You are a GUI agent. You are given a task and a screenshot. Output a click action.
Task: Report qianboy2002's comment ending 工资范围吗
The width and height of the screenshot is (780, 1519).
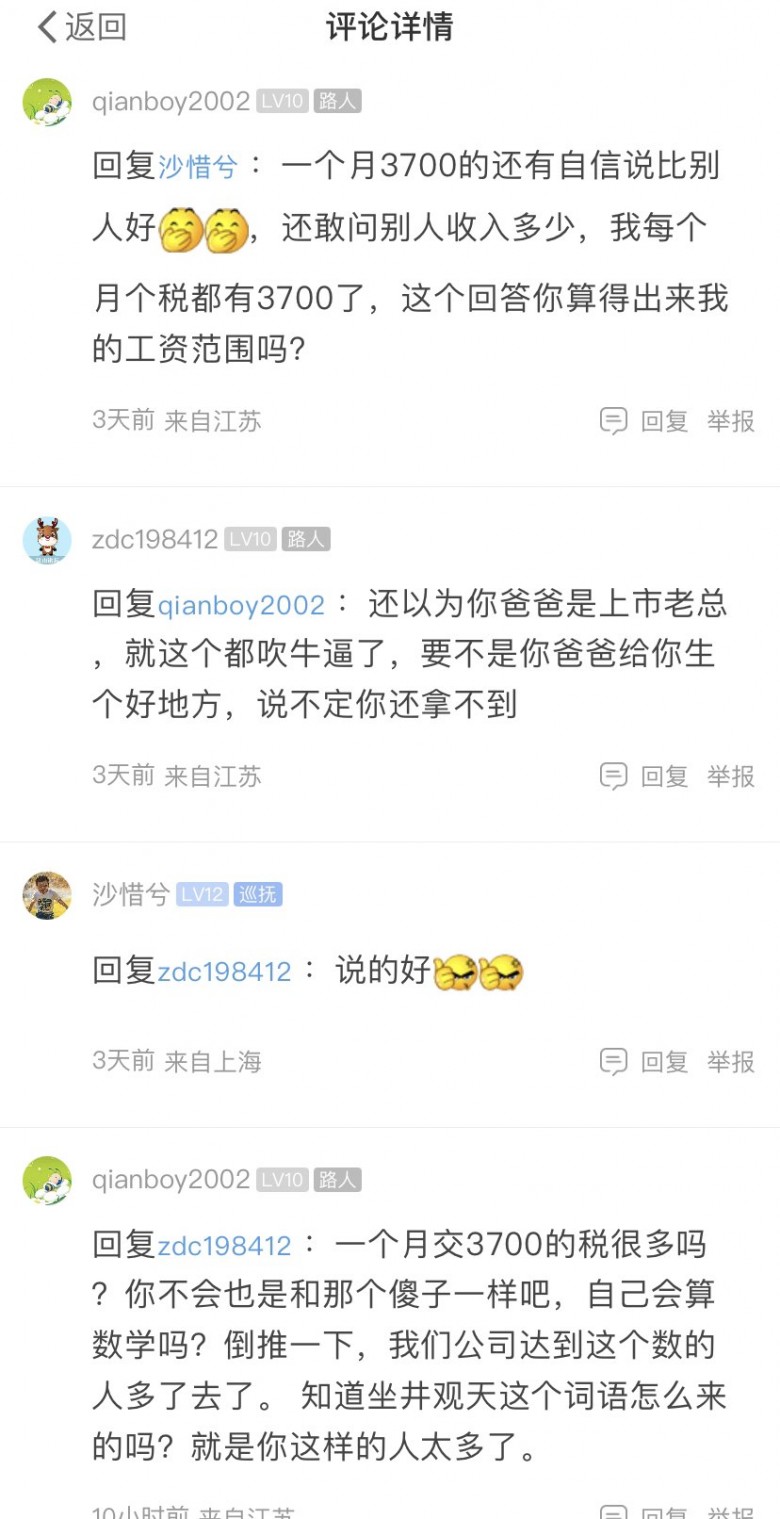click(731, 421)
